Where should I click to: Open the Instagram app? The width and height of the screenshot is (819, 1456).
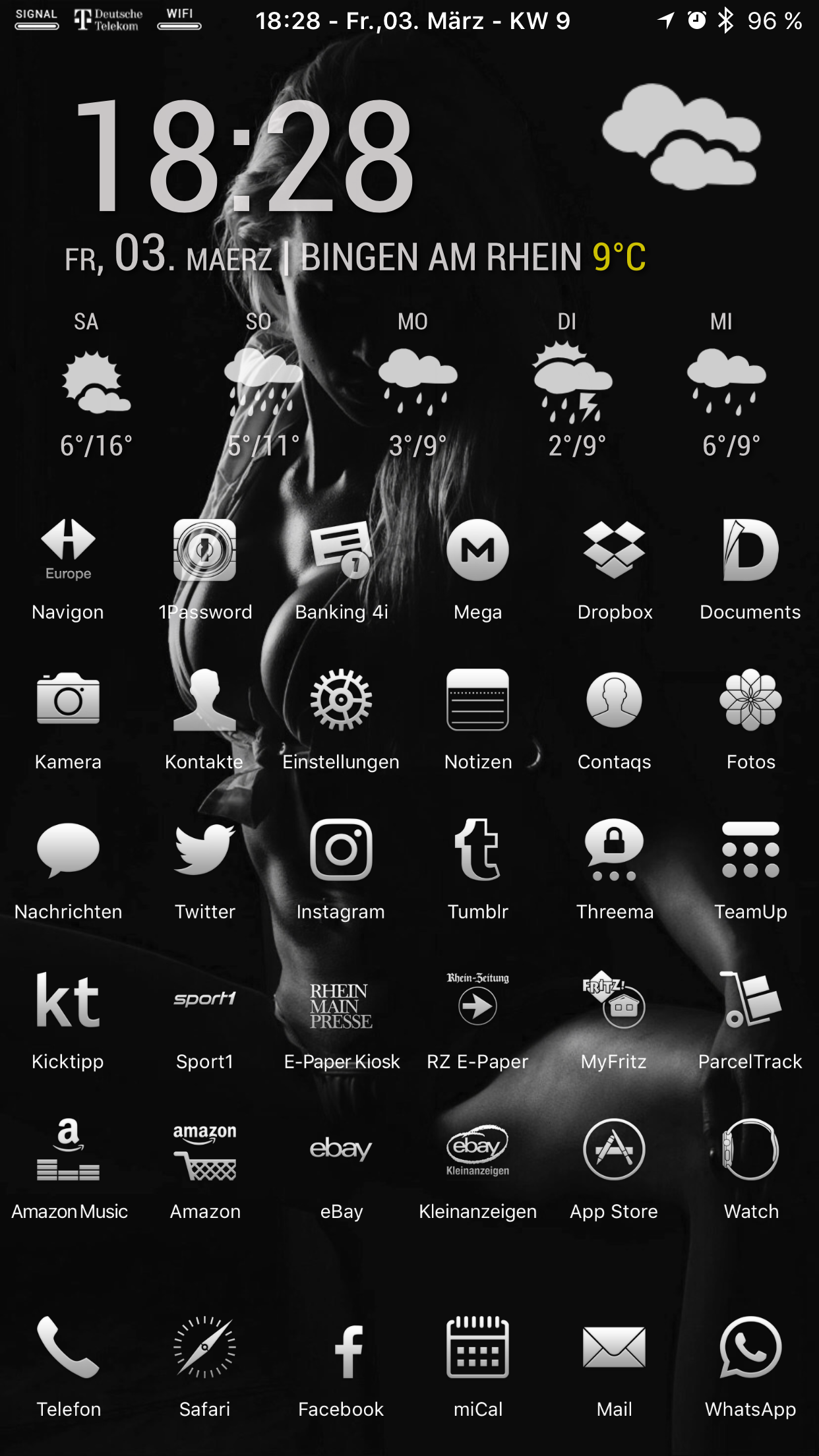[341, 849]
